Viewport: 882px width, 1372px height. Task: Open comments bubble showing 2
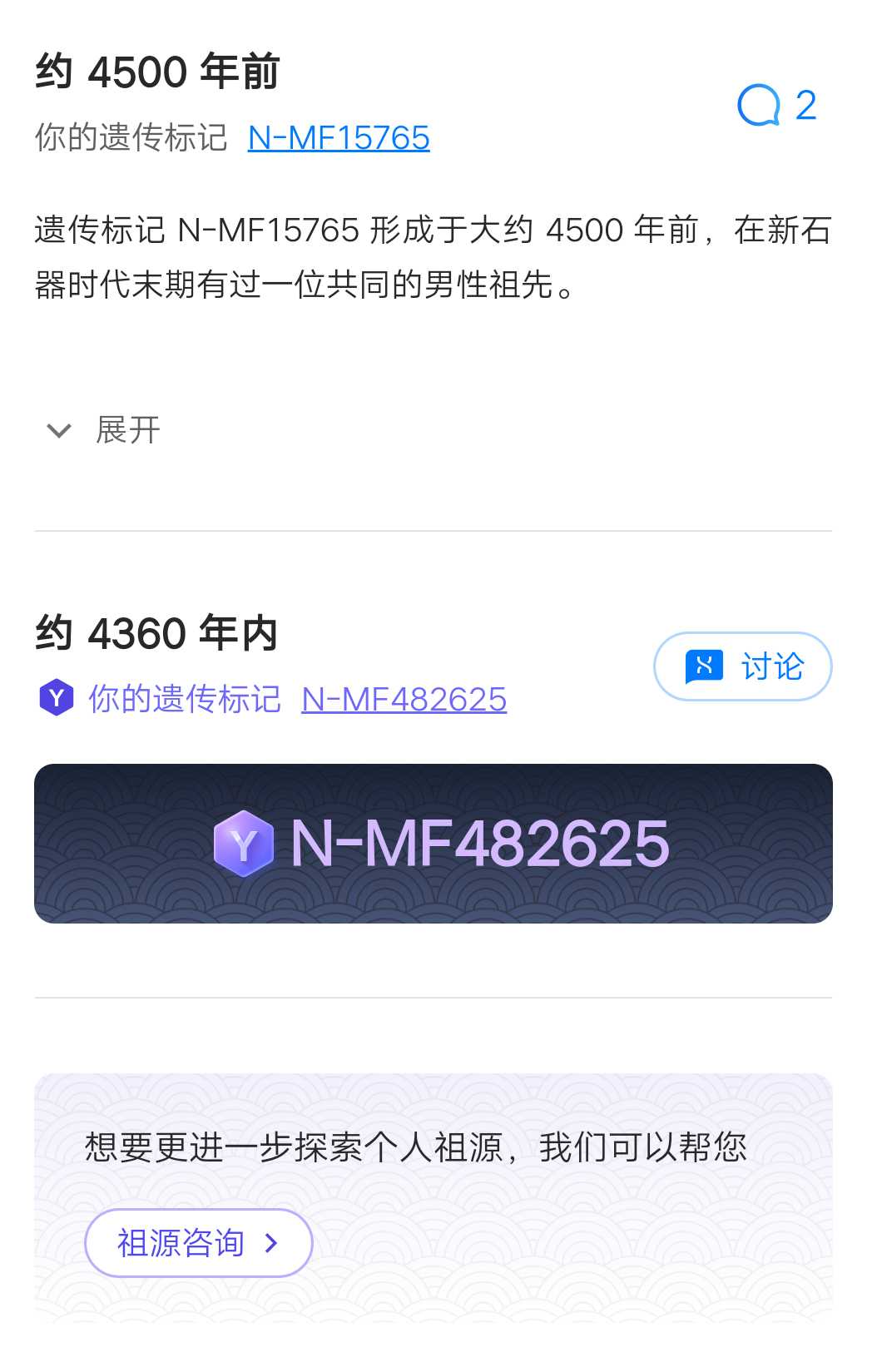776,106
